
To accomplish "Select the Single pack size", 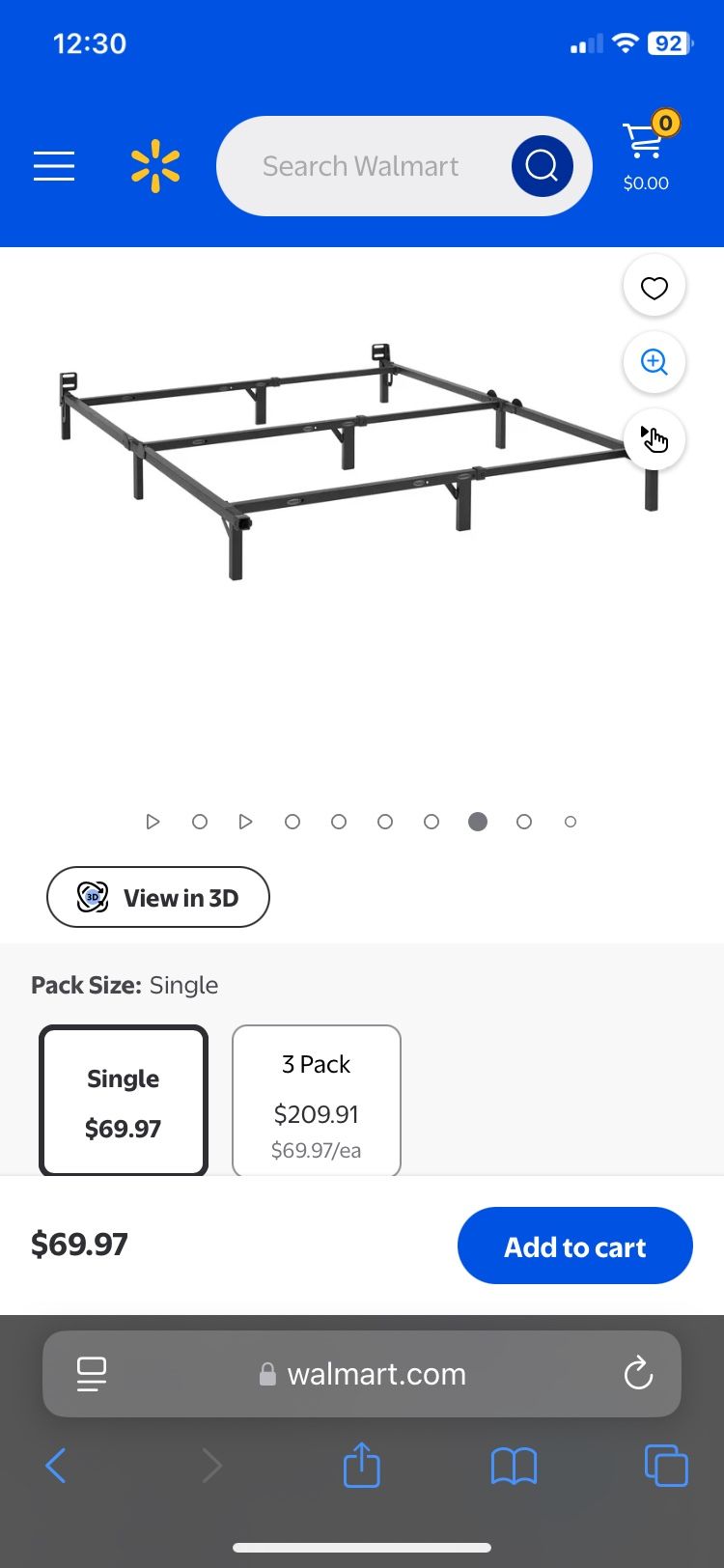I will pyautogui.click(x=124, y=1102).
